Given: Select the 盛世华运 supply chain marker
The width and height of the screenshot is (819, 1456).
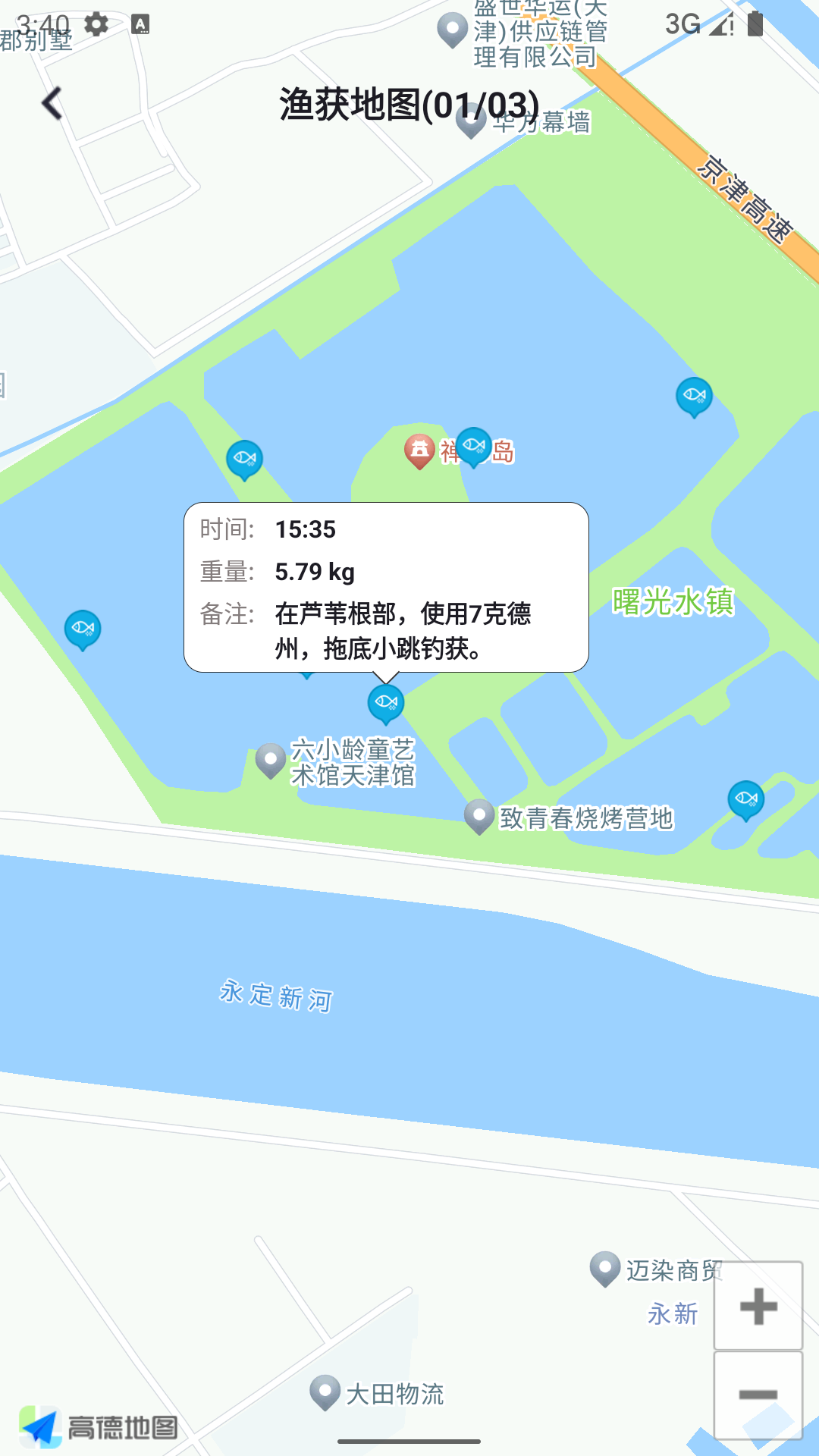Looking at the screenshot, I should tap(453, 30).
